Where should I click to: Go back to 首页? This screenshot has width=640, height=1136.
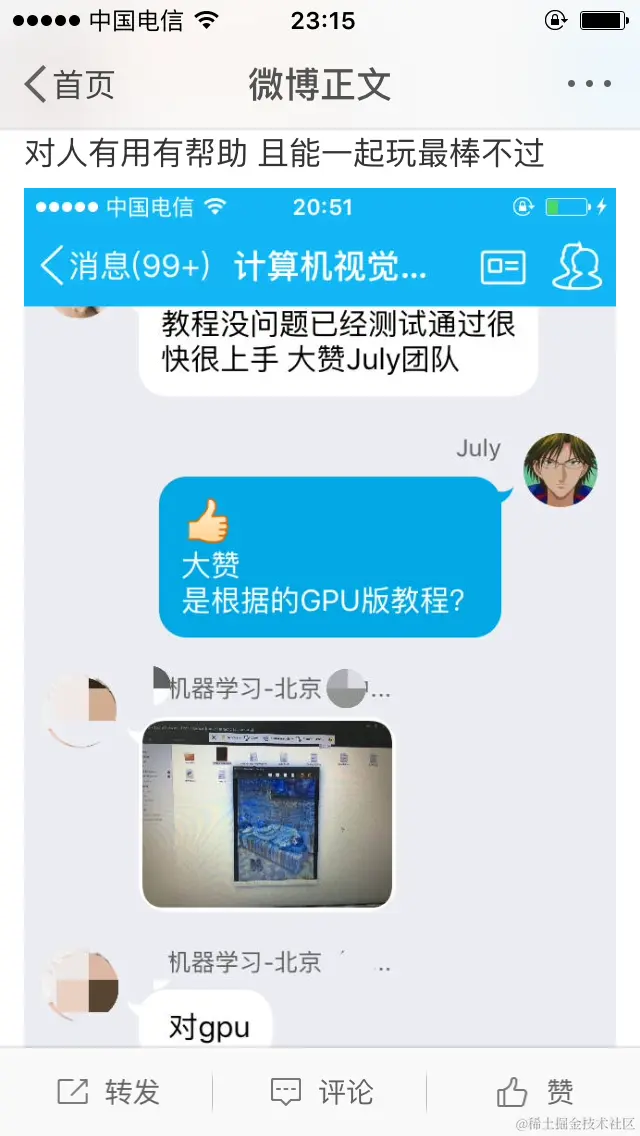[x=68, y=85]
